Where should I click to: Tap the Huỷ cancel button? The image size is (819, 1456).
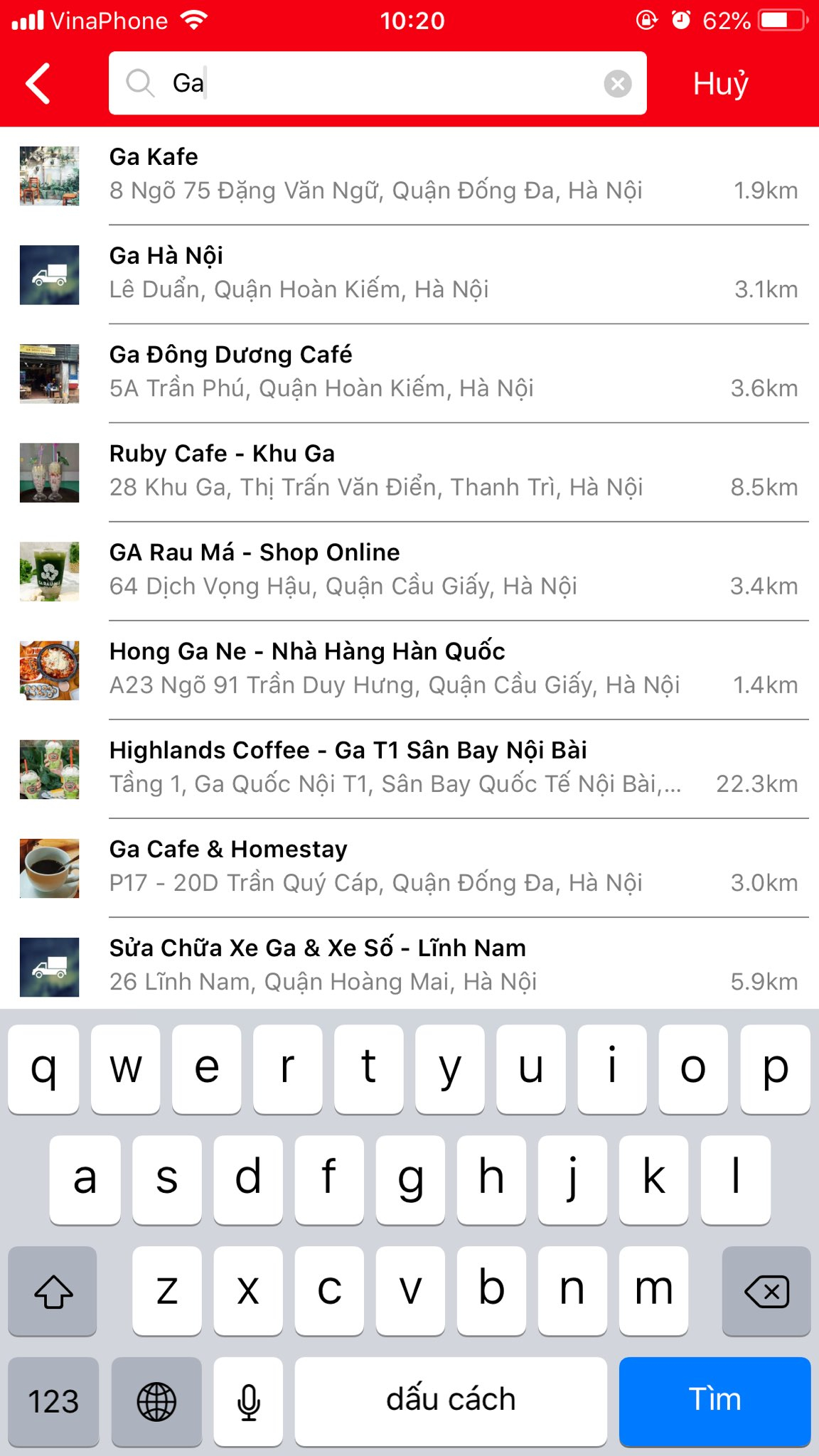(720, 84)
